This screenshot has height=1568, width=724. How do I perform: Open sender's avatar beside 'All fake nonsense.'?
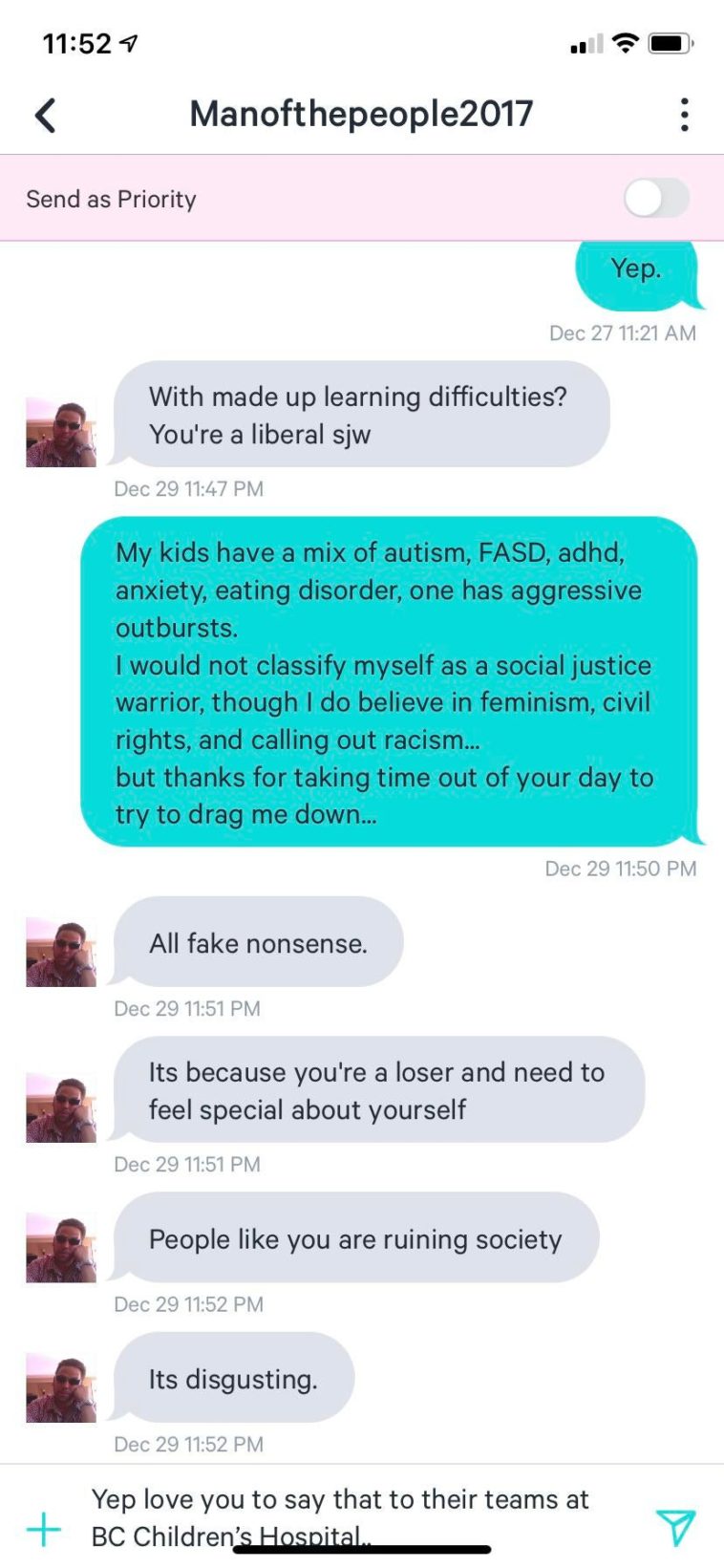61,952
